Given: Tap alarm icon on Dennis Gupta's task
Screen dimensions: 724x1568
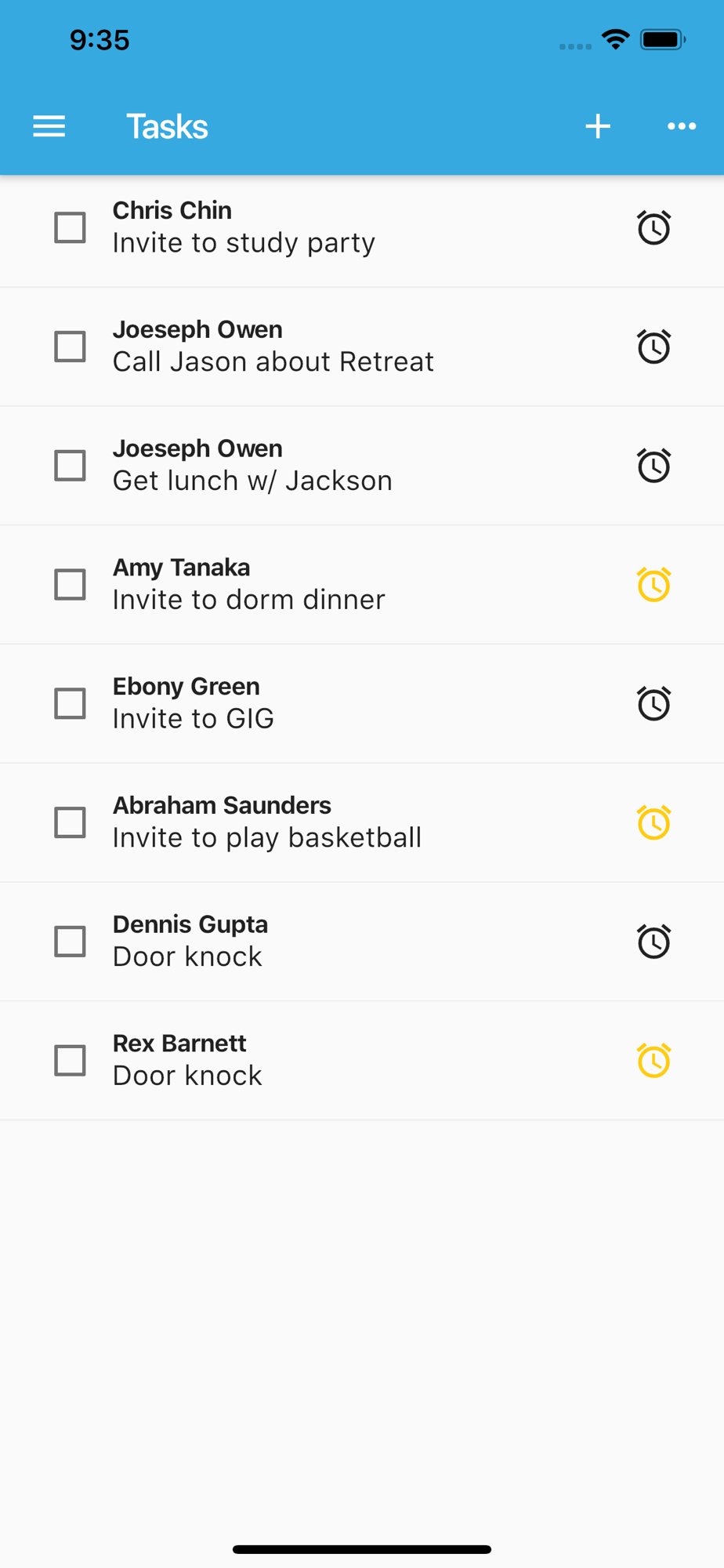Looking at the screenshot, I should [x=653, y=942].
